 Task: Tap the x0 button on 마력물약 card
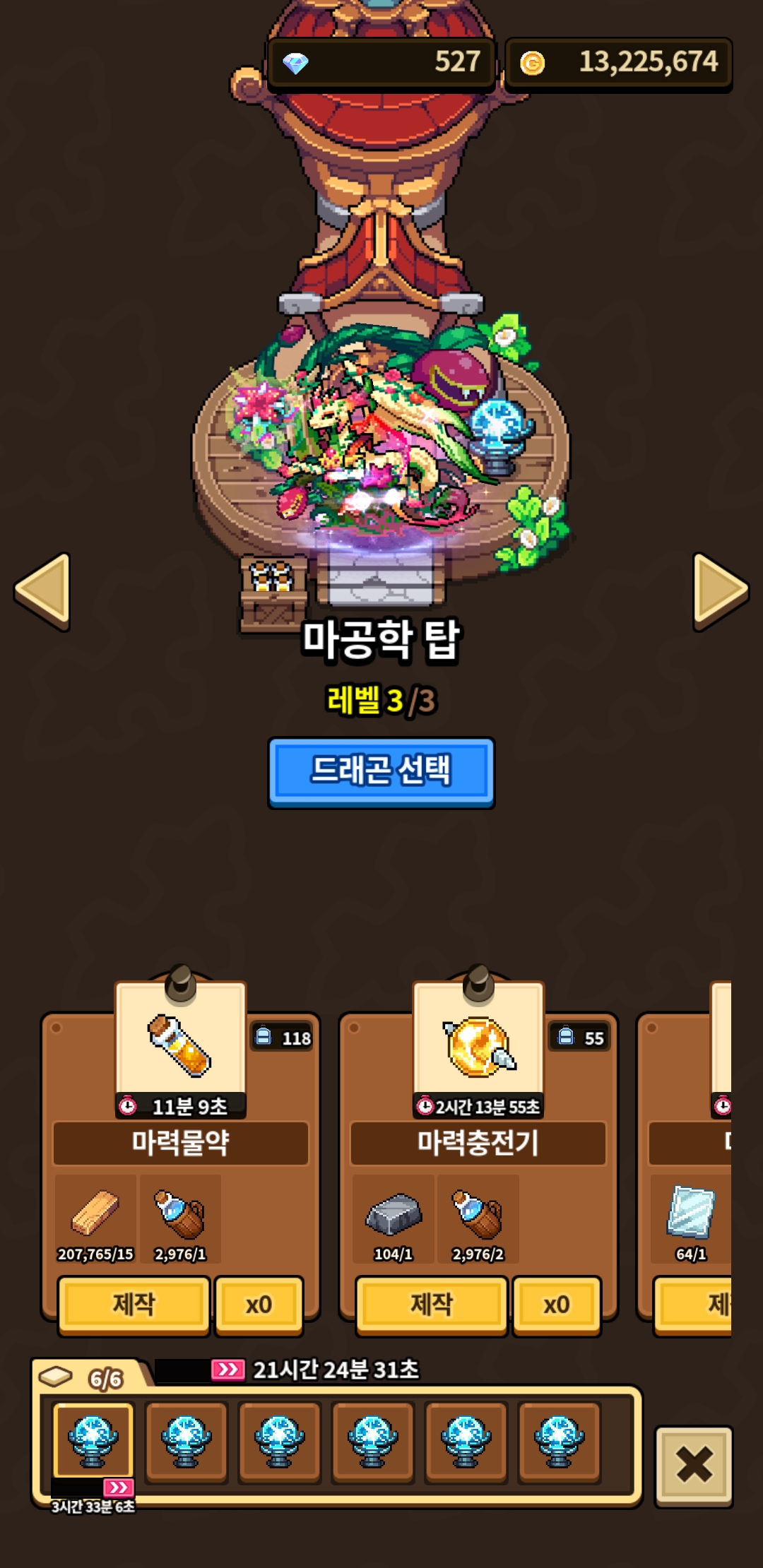click(x=259, y=1304)
